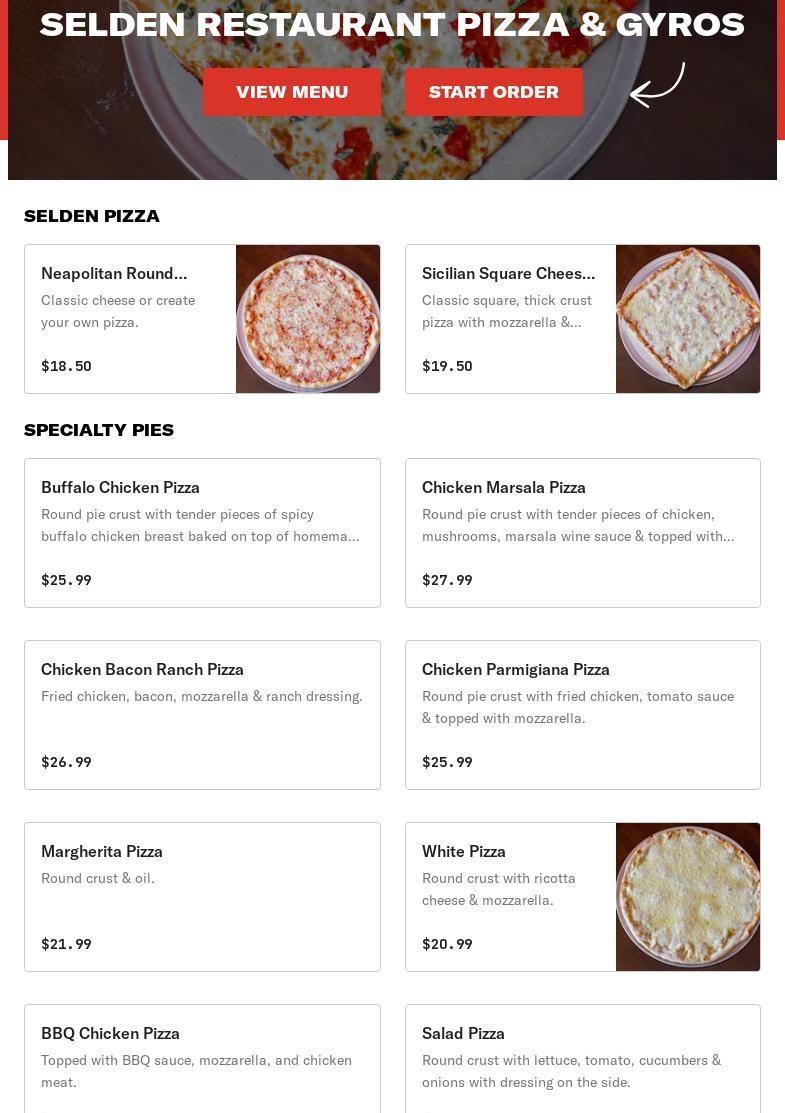Start a new order
Image resolution: width=785 pixels, height=1113 pixels.
pos(494,92)
